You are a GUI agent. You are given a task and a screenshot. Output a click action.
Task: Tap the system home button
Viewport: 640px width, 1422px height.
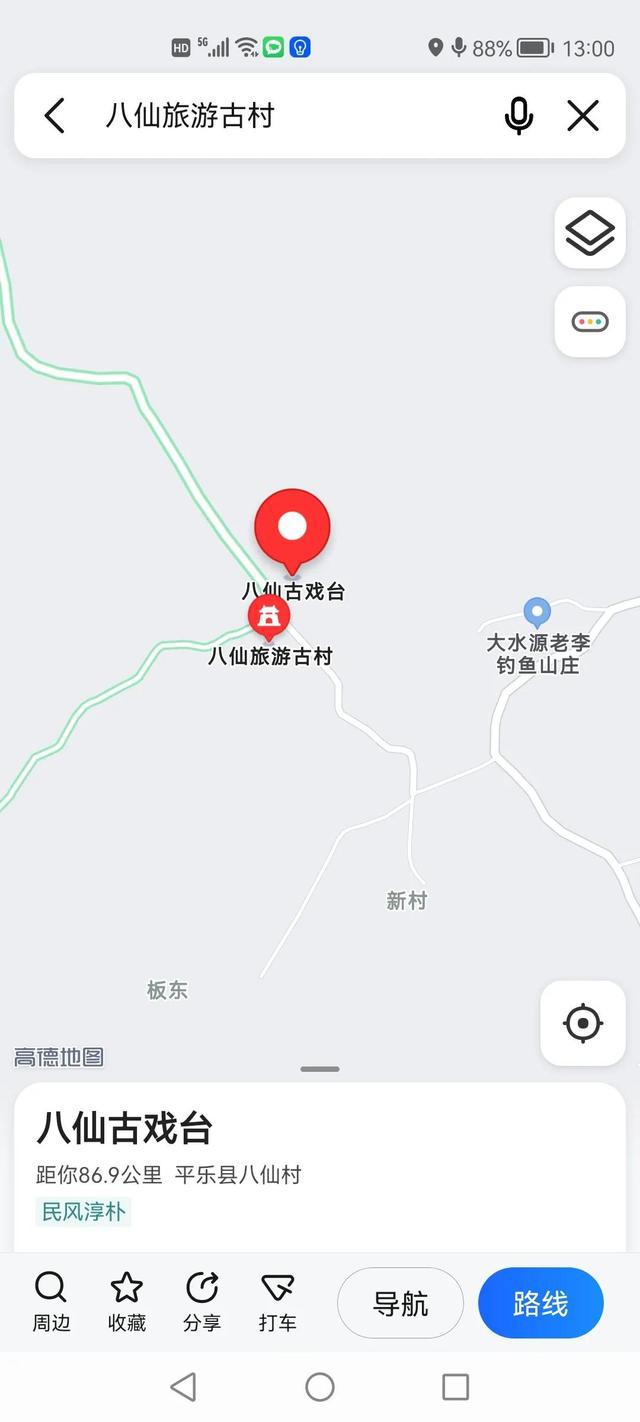pos(320,1386)
